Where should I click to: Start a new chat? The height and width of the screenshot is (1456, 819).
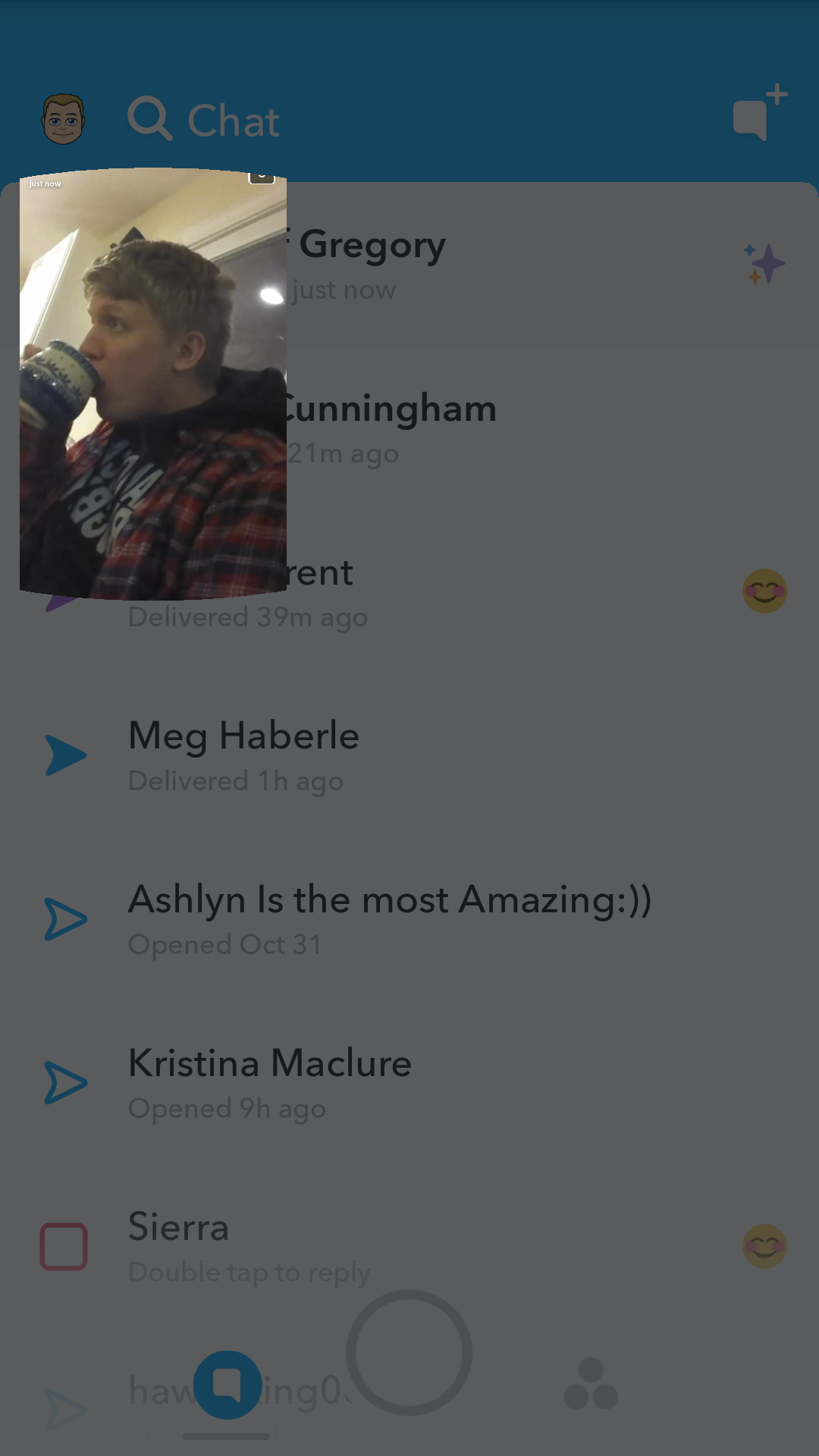(758, 114)
